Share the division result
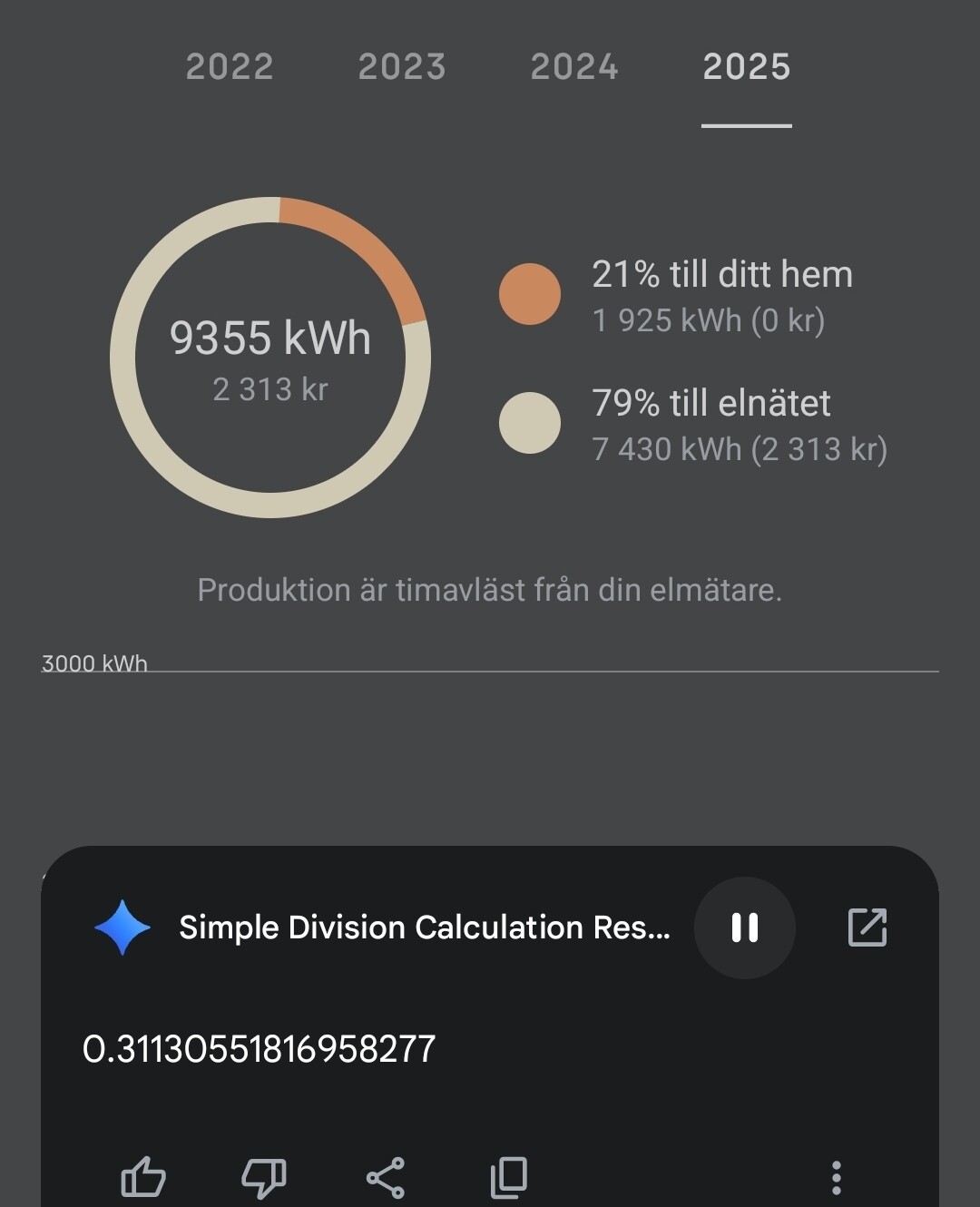Screen dimensions: 980x1207 pyautogui.click(x=386, y=1178)
